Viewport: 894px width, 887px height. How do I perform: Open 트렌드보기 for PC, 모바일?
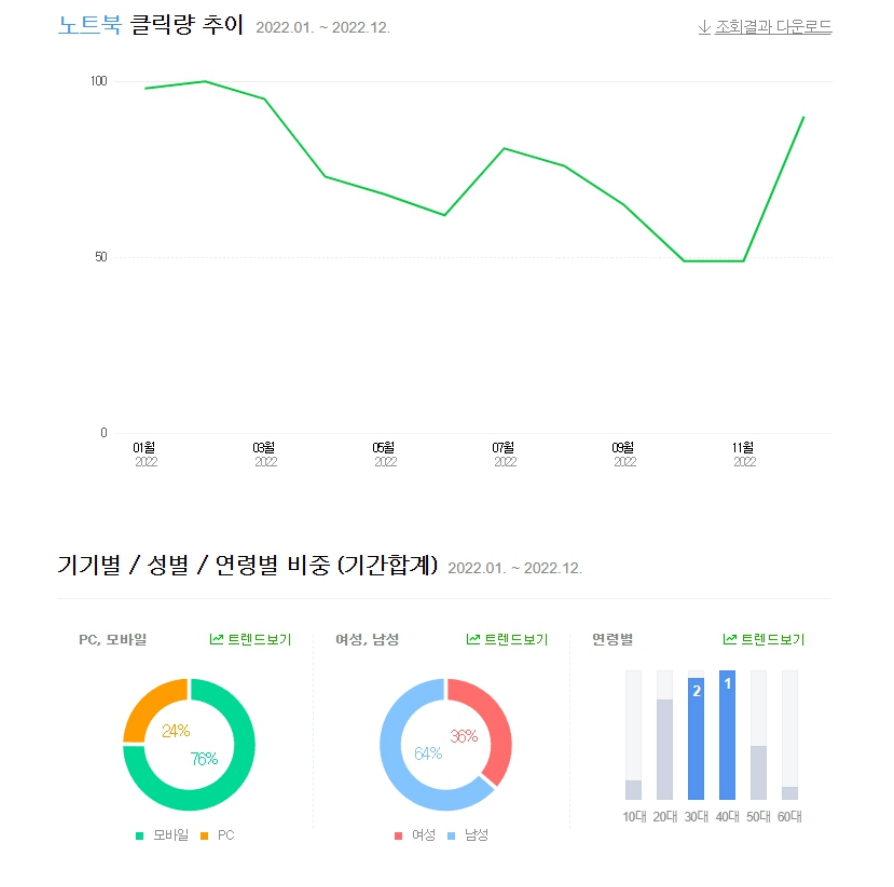(x=250, y=640)
